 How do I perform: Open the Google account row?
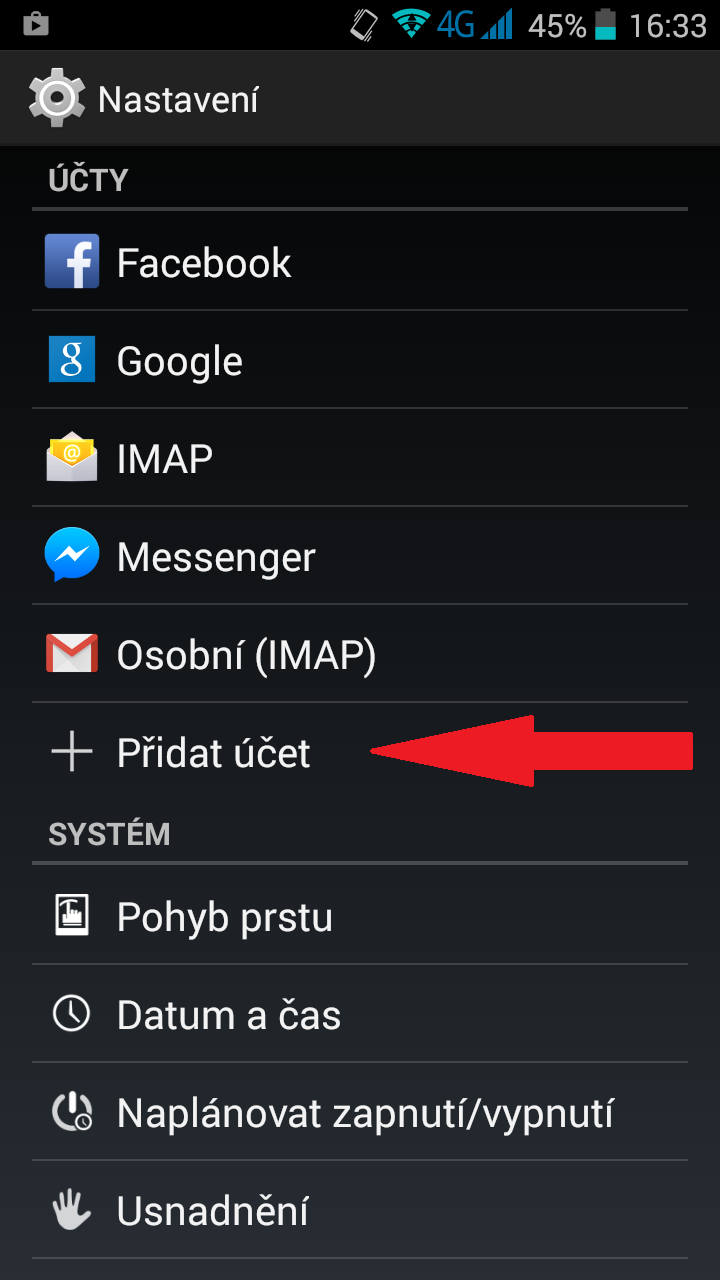coord(180,361)
